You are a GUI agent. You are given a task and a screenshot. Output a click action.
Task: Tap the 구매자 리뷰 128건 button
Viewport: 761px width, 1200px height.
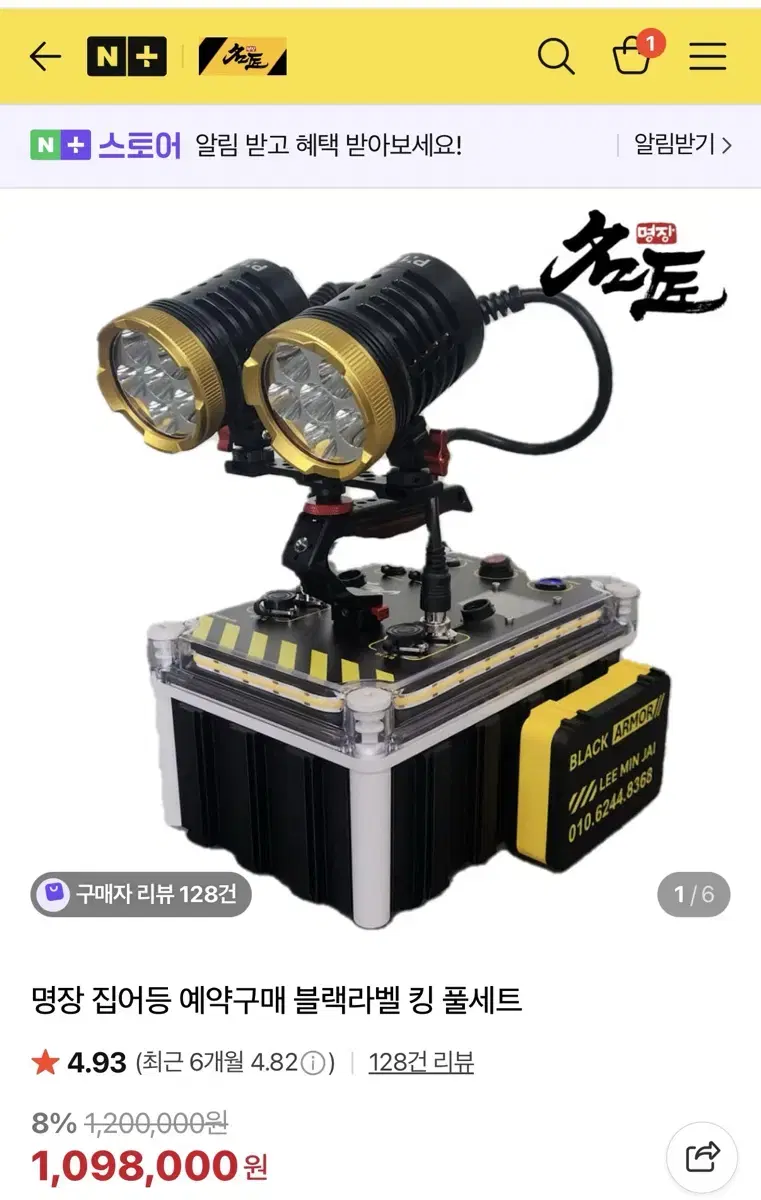(140, 895)
